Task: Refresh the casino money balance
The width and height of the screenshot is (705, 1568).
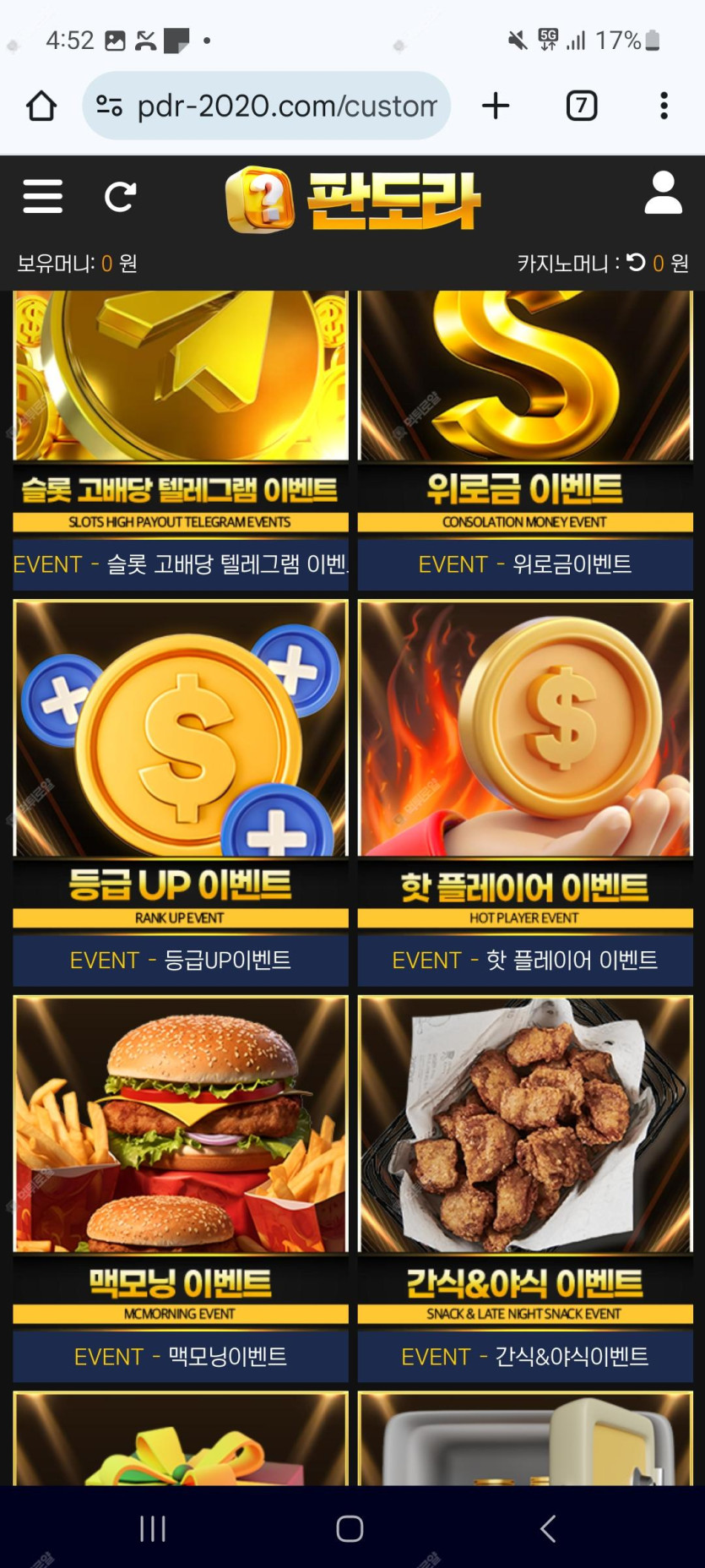Action: pos(637,263)
